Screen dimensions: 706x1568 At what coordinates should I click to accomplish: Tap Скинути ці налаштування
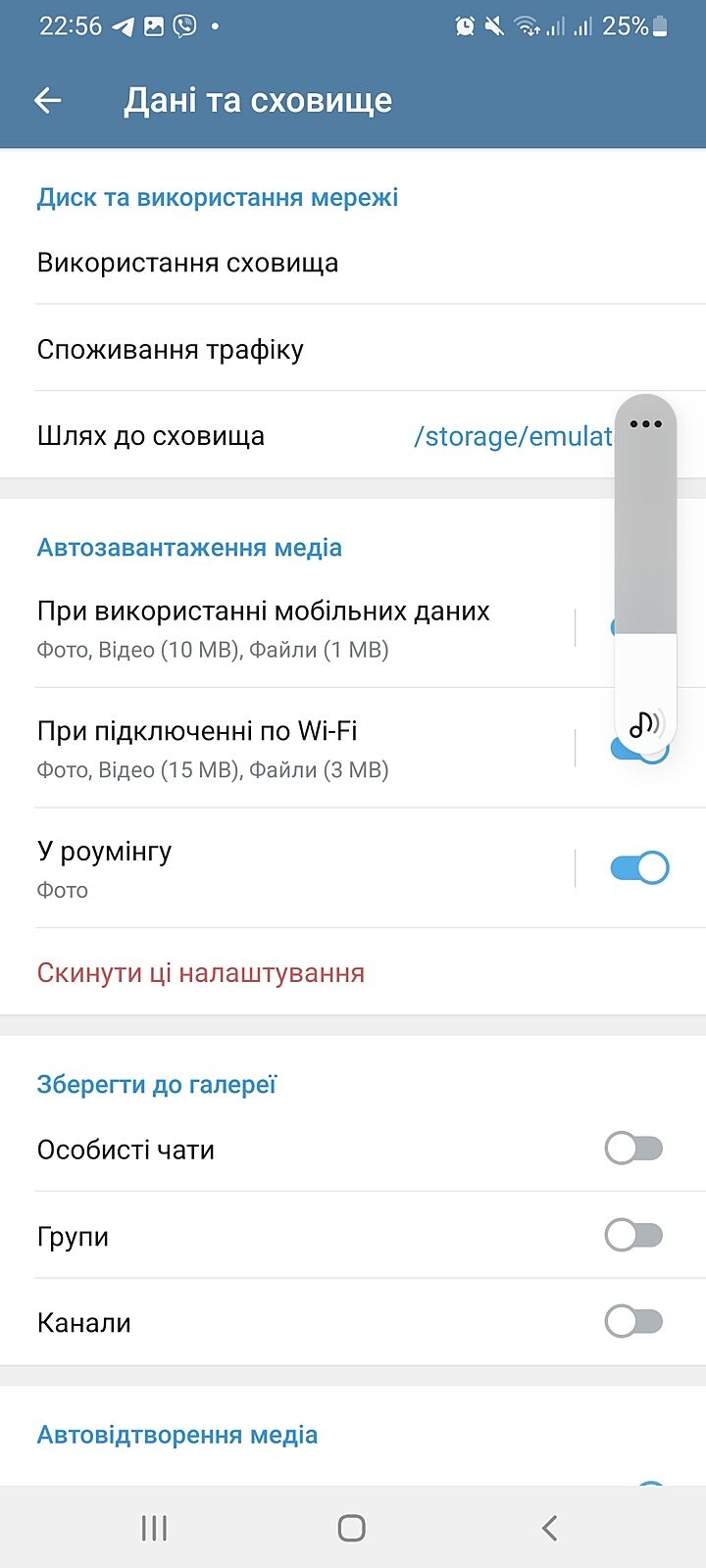click(201, 973)
